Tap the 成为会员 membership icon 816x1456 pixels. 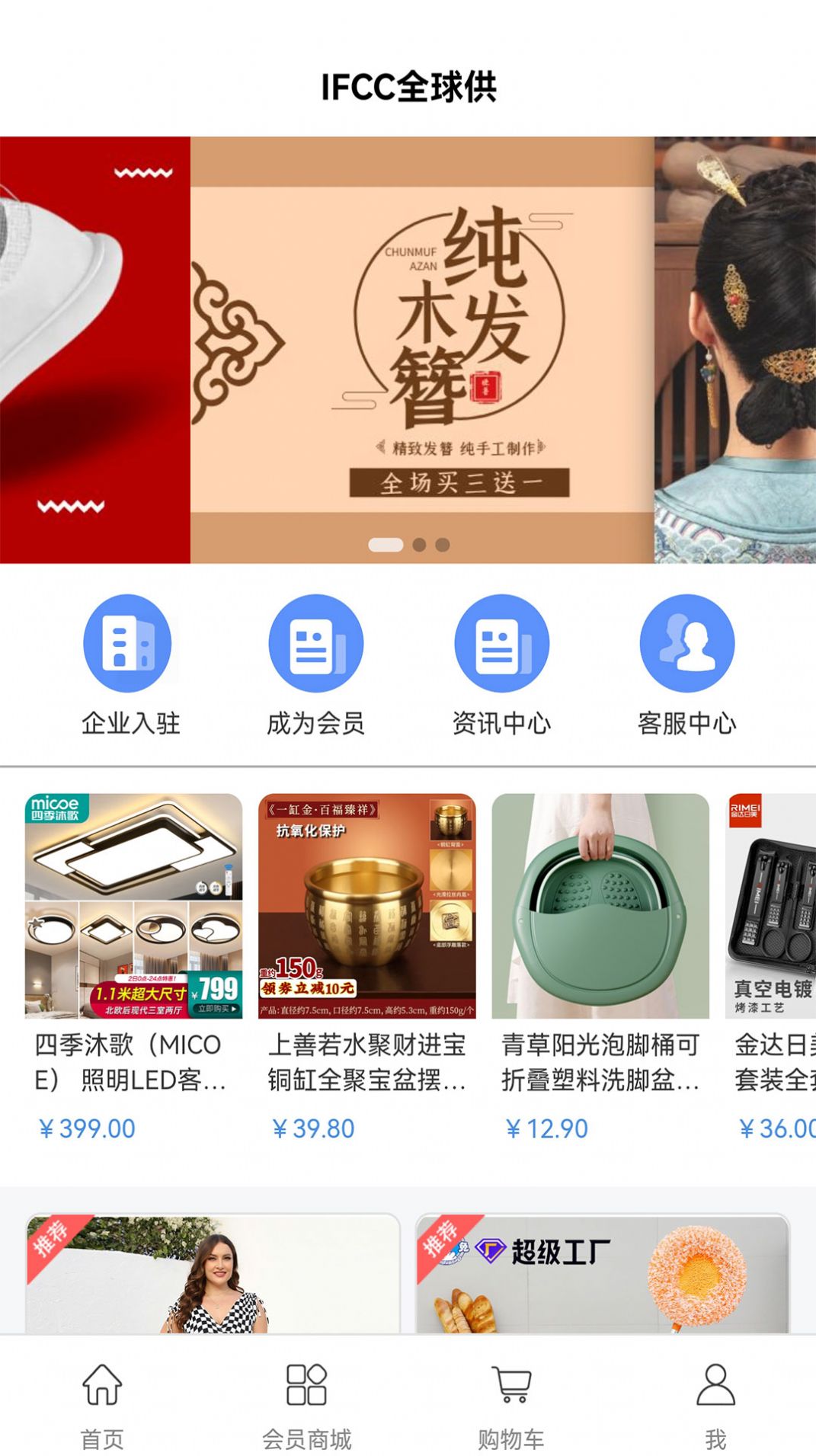click(x=314, y=642)
